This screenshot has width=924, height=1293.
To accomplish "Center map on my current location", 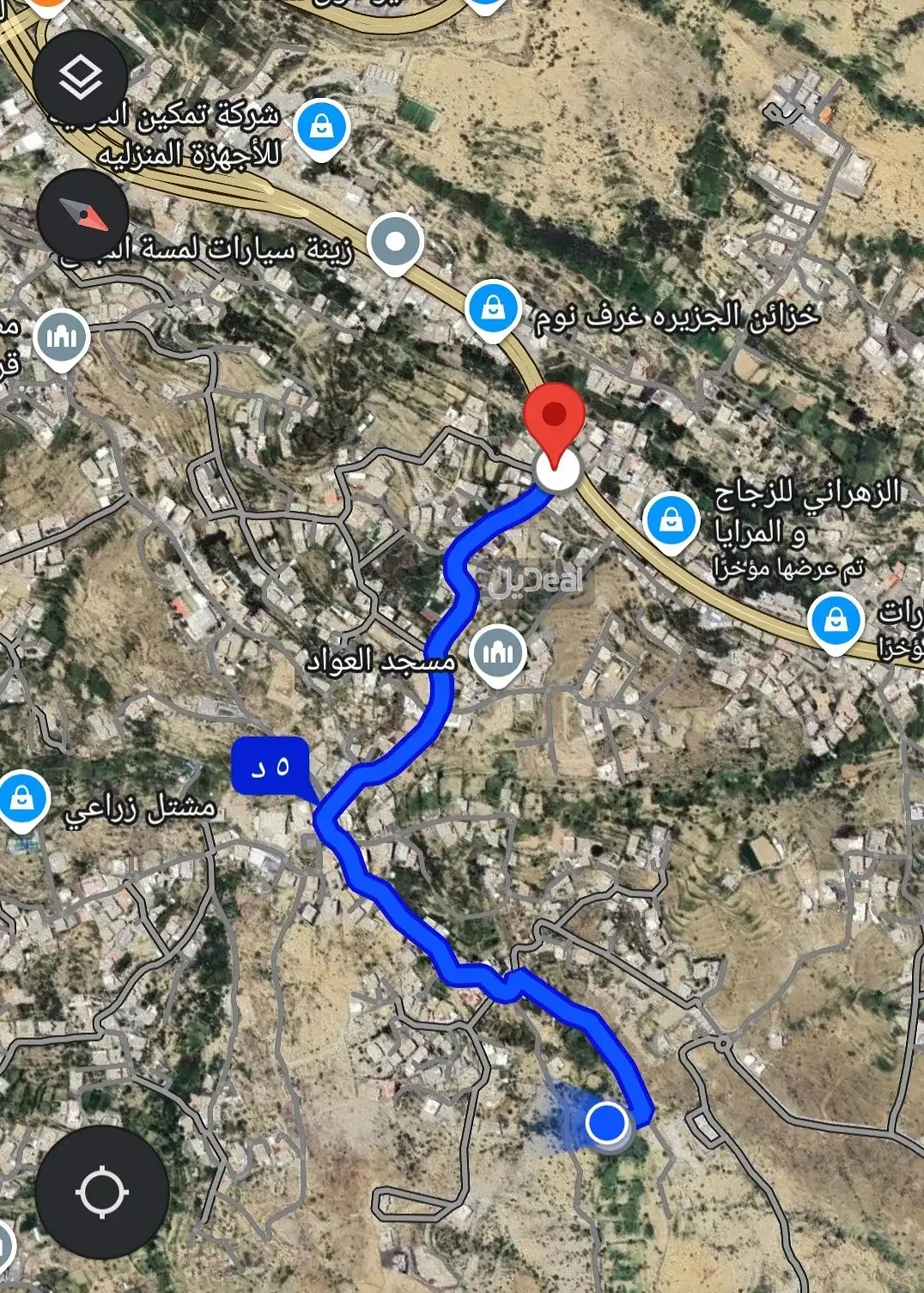I will pos(101,1192).
